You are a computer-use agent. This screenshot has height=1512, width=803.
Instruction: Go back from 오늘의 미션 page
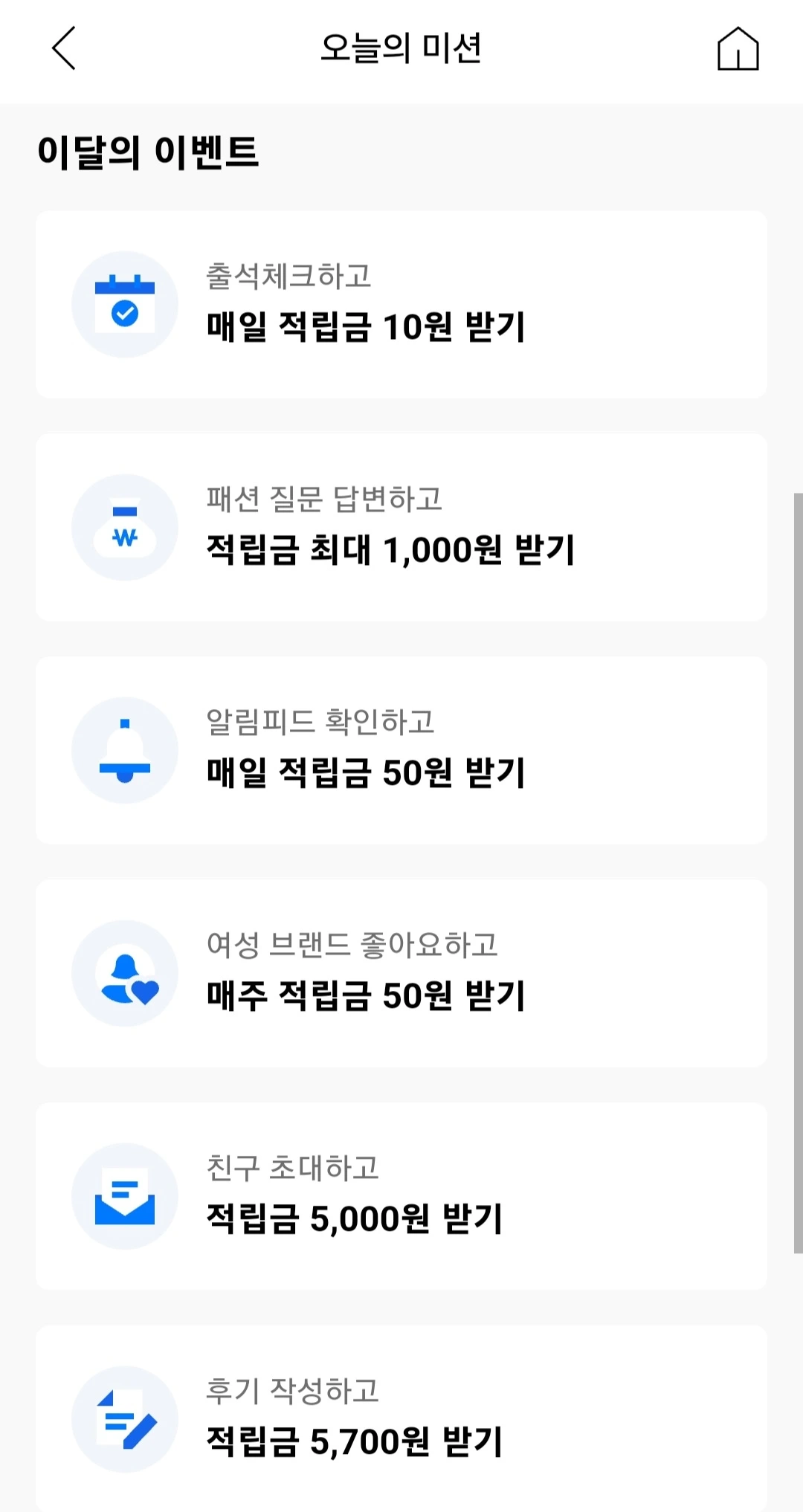pos(64,48)
